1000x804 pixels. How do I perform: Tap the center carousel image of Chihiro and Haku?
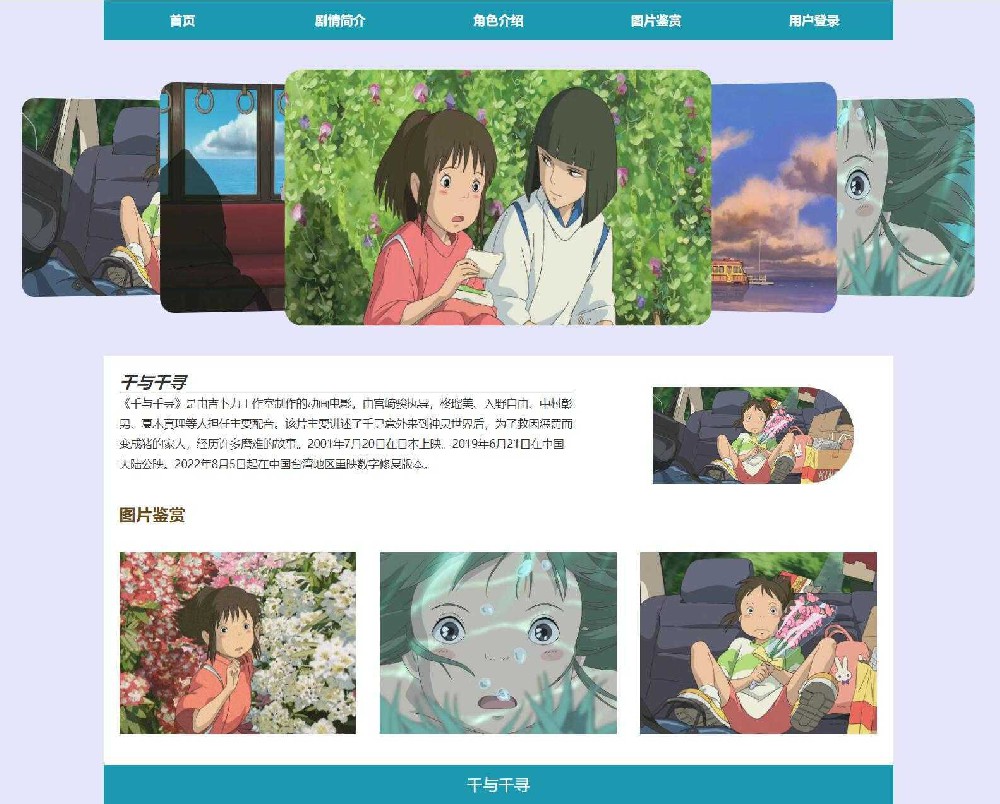(x=498, y=197)
